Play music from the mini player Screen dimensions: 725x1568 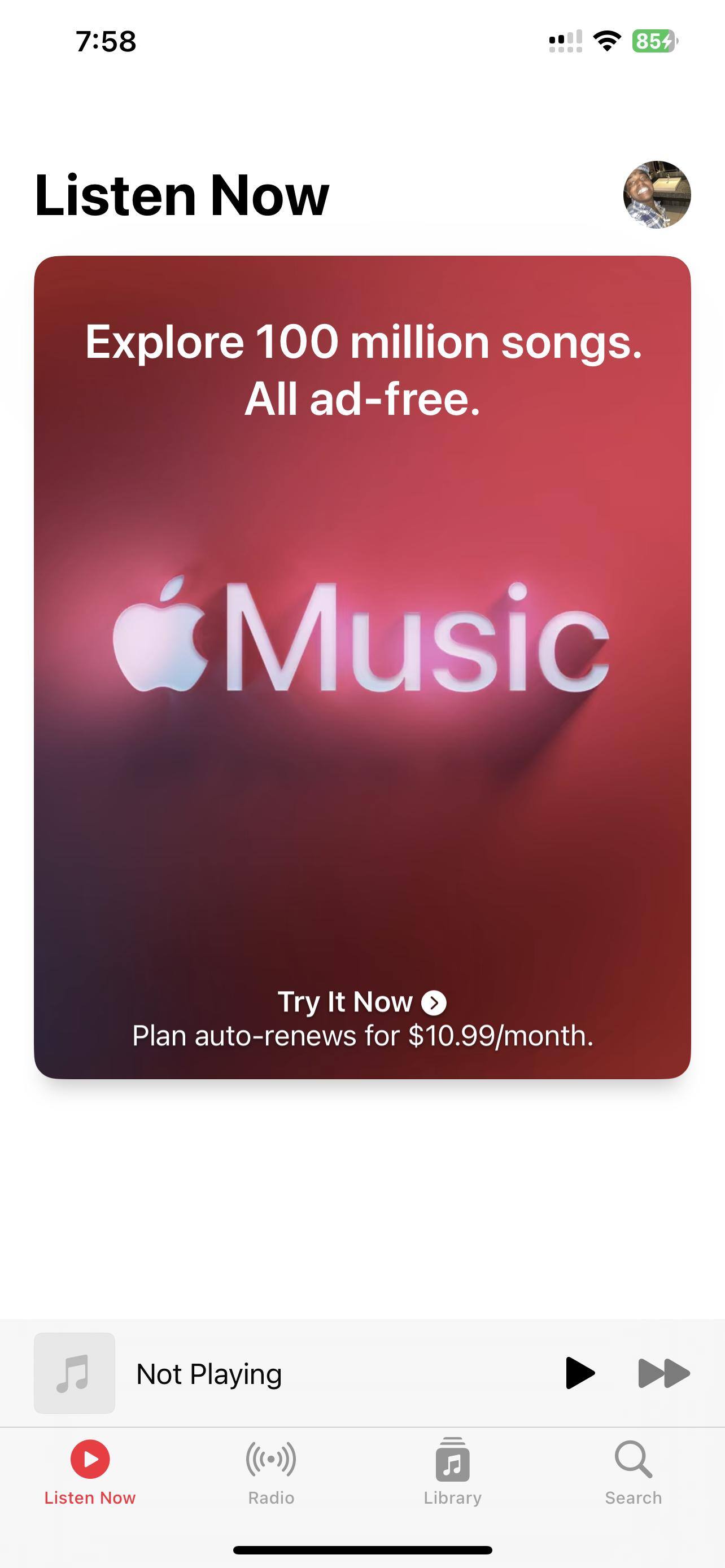pyautogui.click(x=579, y=1373)
